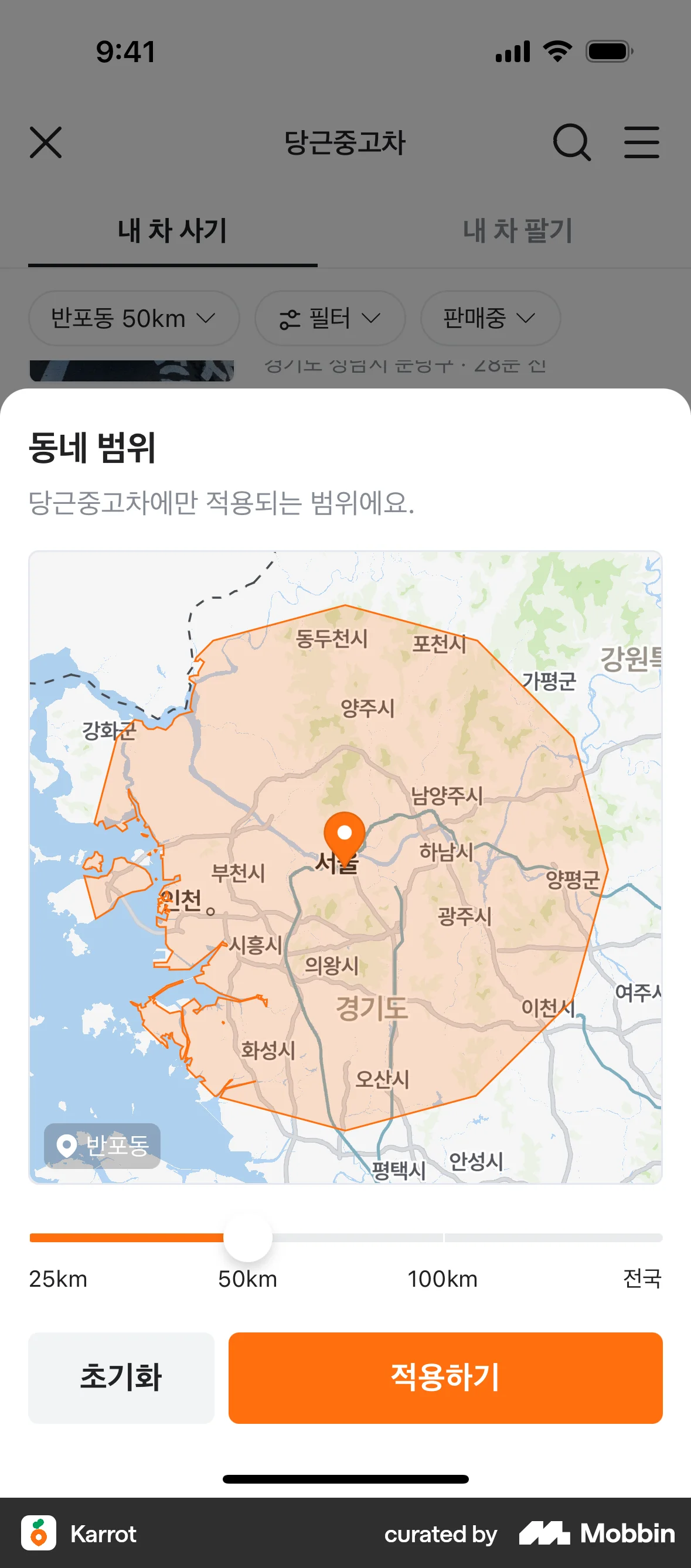Open the search for 당근중고차
Screen dimensions: 691x1568
(x=571, y=144)
